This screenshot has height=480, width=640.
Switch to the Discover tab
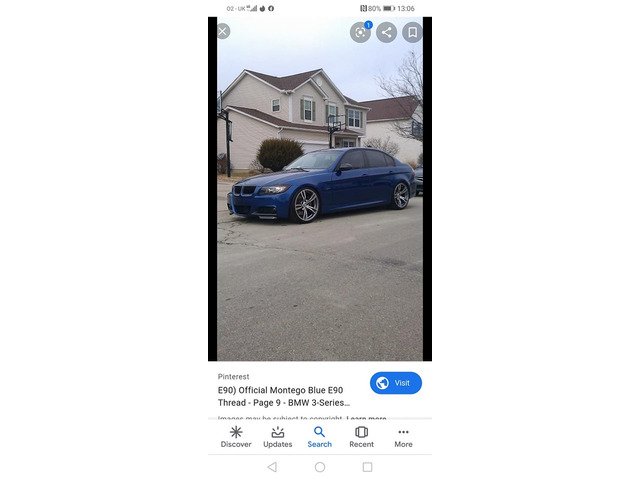coord(236,437)
